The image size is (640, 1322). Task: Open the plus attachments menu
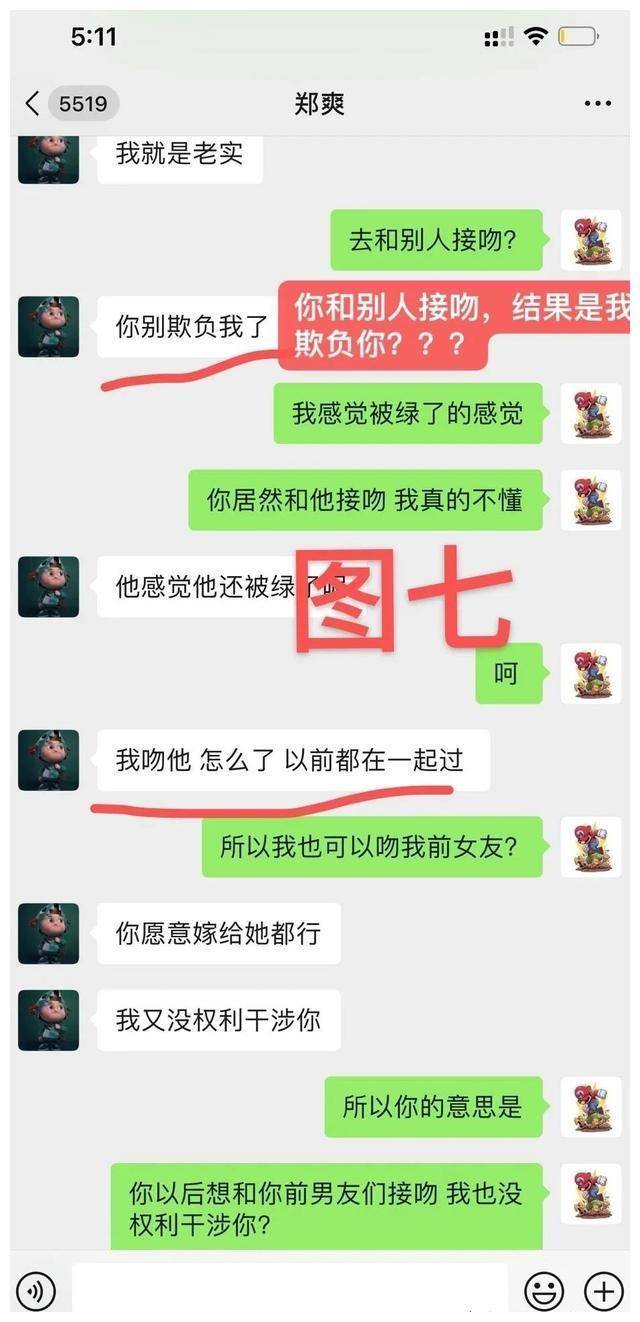(603, 1291)
